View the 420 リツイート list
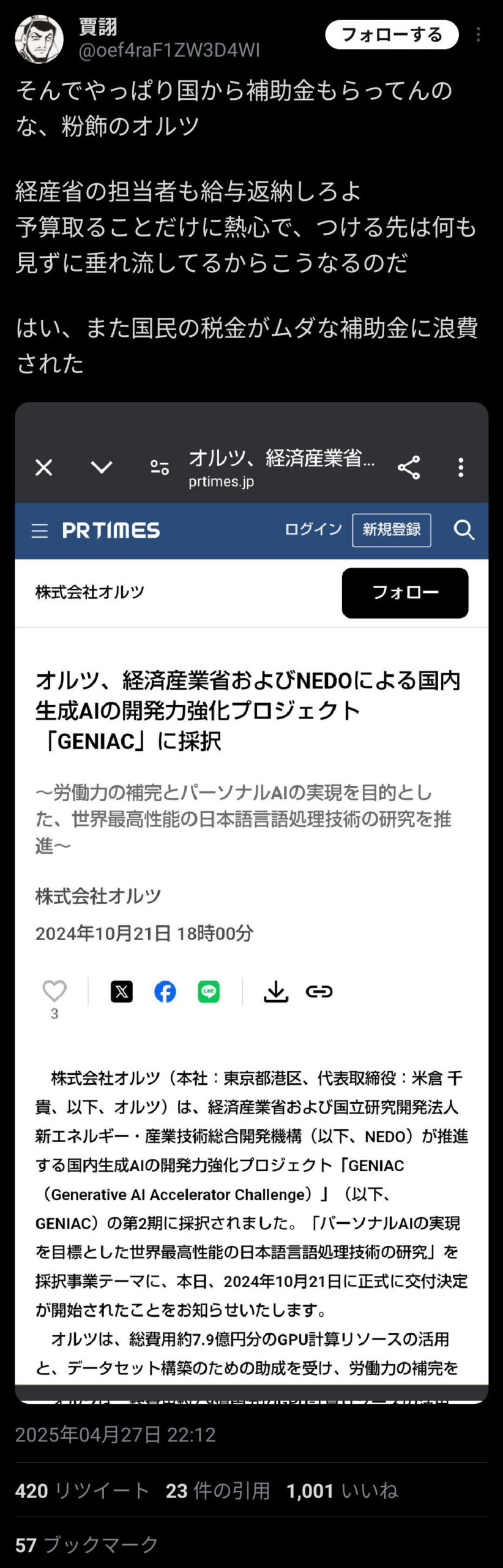The width and height of the screenshot is (503, 1568). 82,1490
